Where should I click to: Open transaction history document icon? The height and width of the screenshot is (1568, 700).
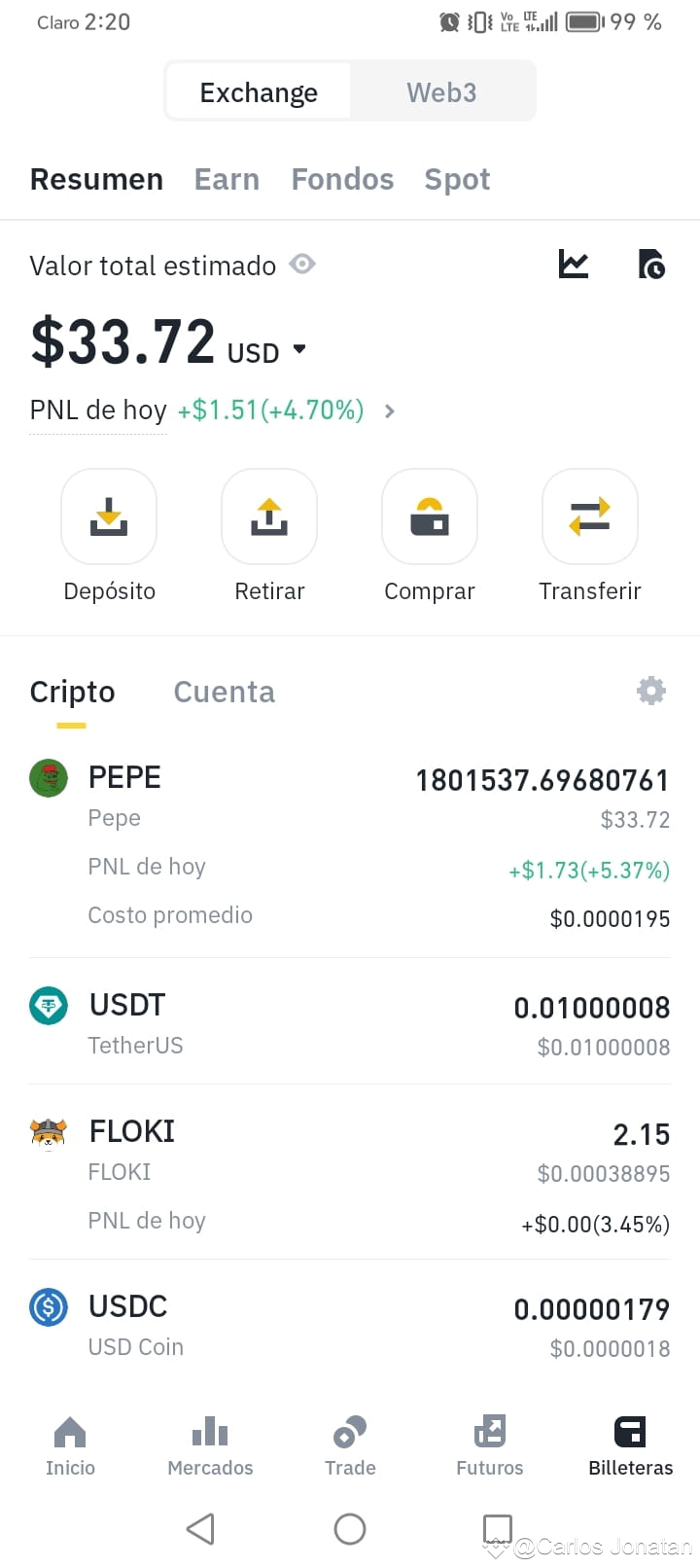click(x=650, y=264)
